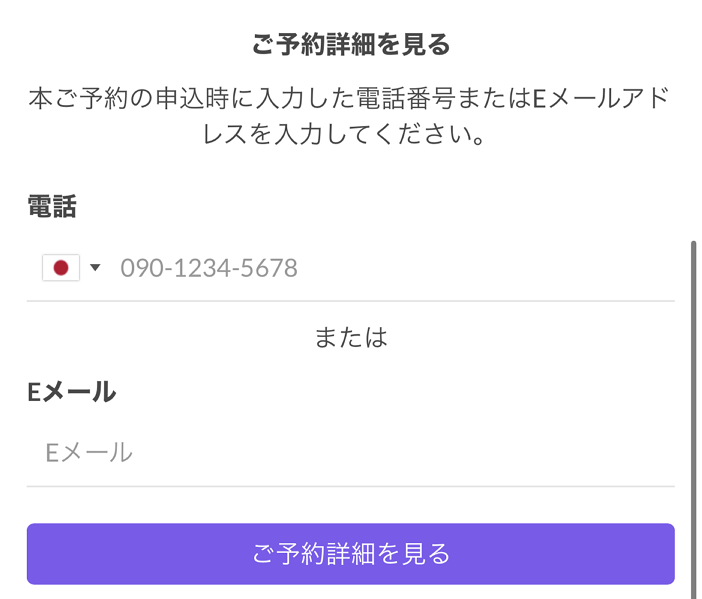The width and height of the screenshot is (702, 599).
Task: Focus the Eメール input field
Action: click(x=350, y=453)
